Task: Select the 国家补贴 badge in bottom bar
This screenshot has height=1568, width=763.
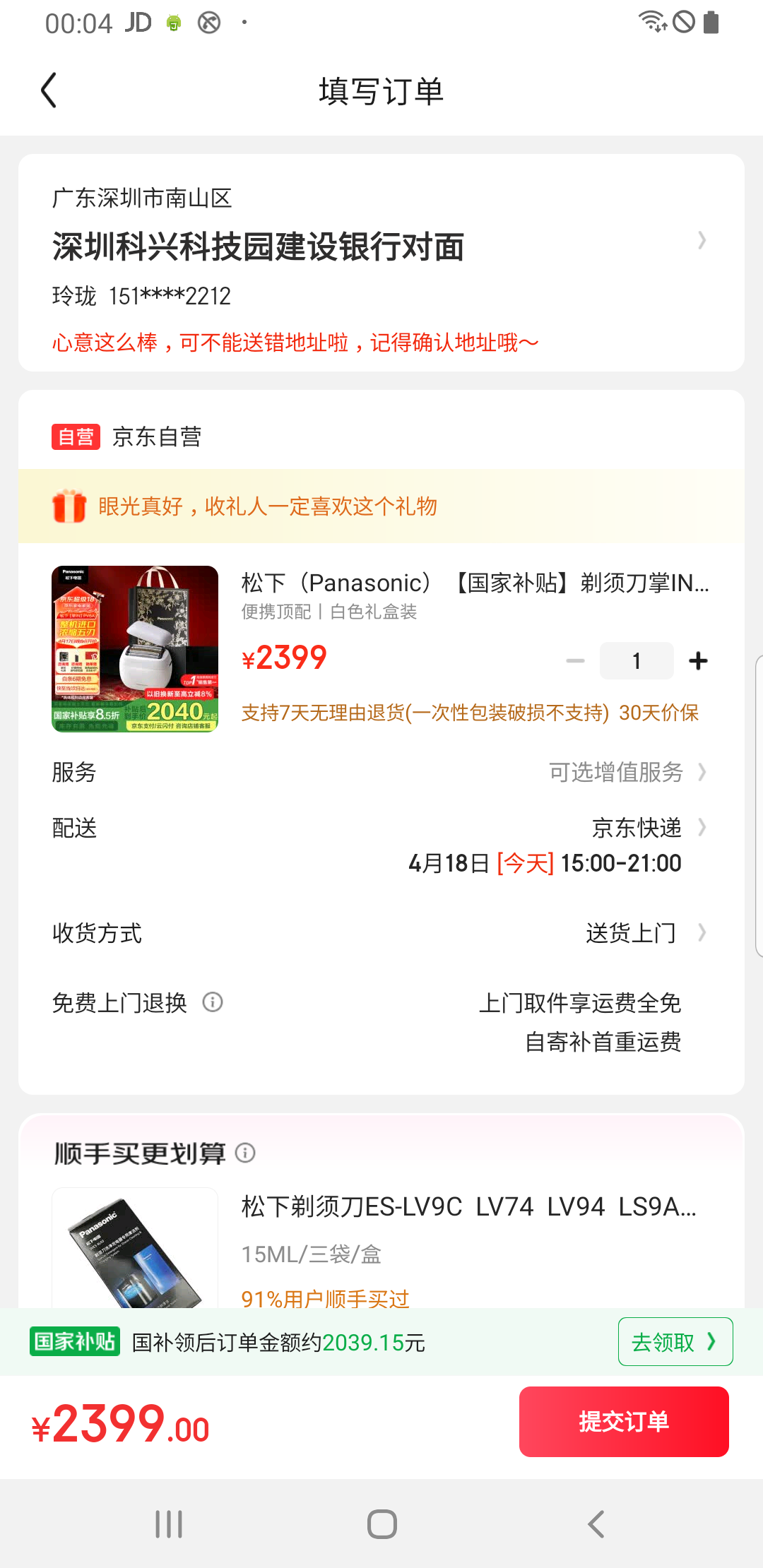Action: click(x=73, y=1341)
